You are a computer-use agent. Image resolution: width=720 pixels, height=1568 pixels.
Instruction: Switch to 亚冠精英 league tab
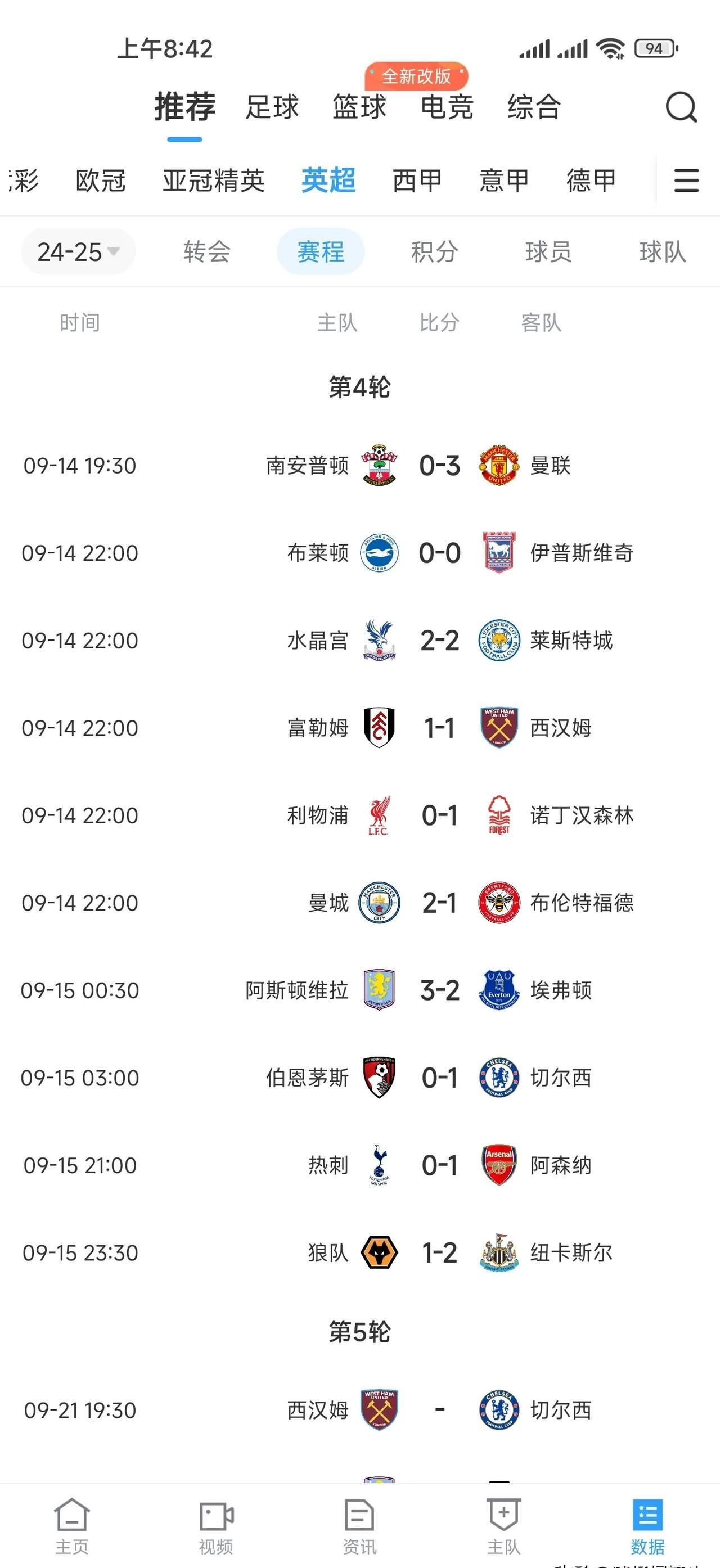[214, 181]
